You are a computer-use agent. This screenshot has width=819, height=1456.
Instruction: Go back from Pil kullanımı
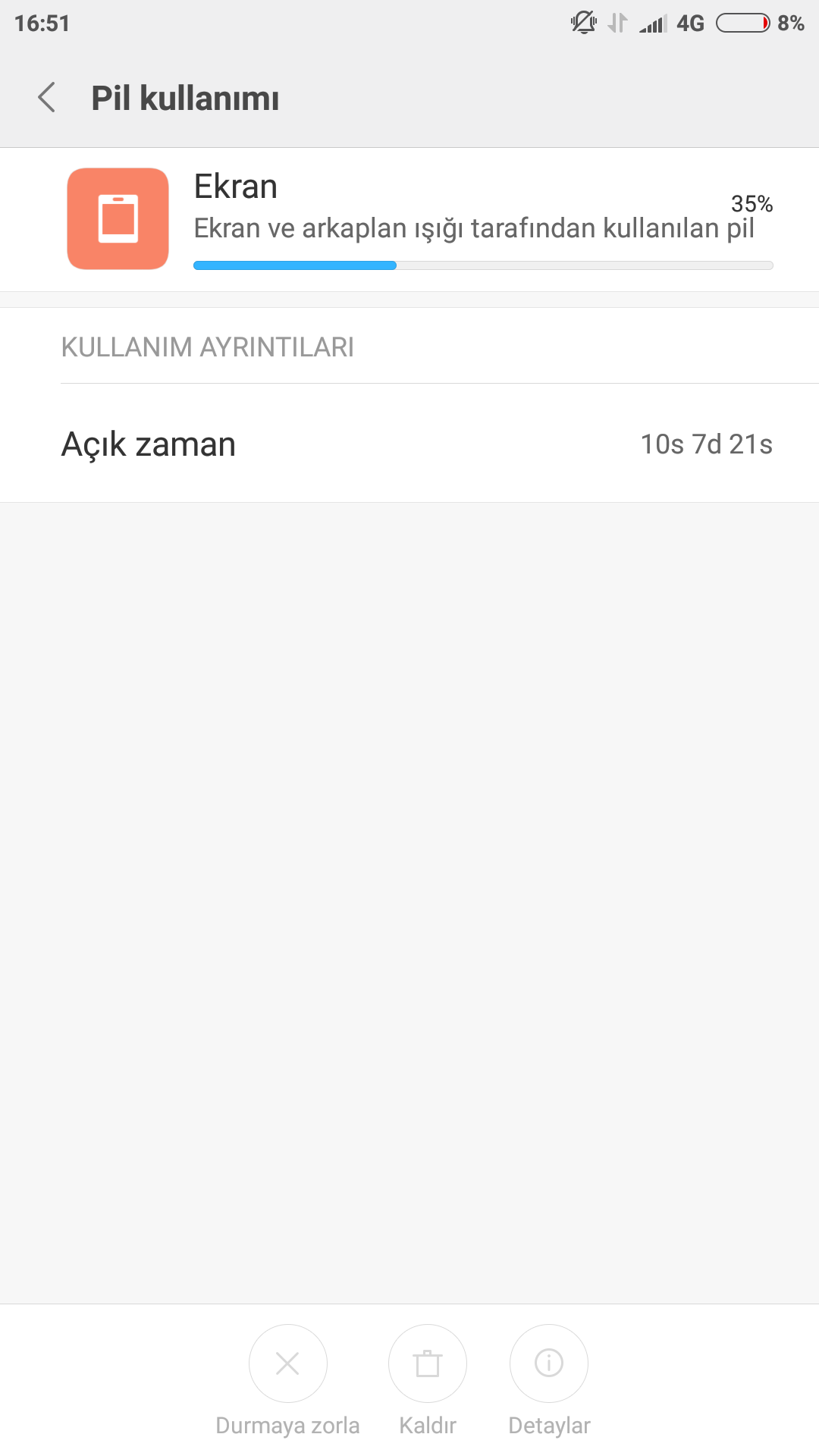(47, 98)
